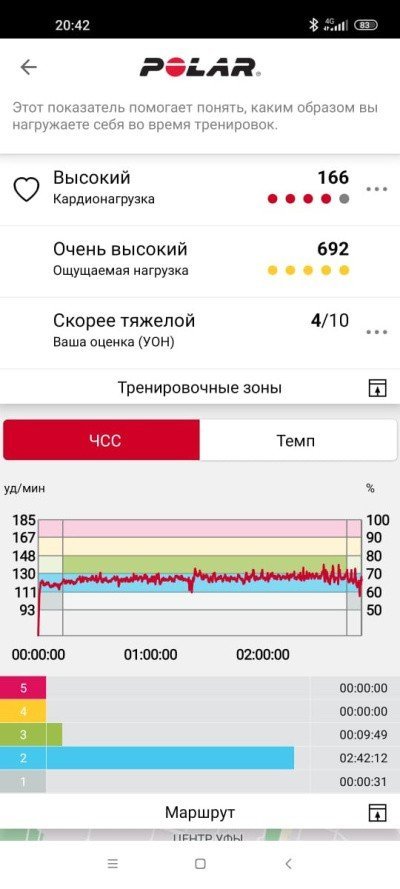
Task: Collapse the Тренировочные зоны section
Action: pyautogui.click(x=377, y=388)
